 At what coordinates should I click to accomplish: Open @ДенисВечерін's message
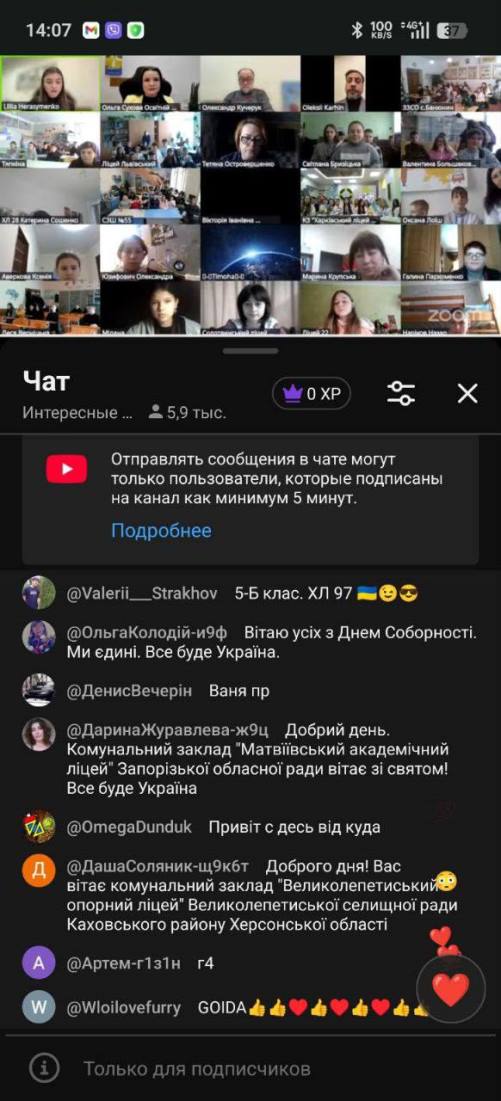pyautogui.click(x=250, y=690)
